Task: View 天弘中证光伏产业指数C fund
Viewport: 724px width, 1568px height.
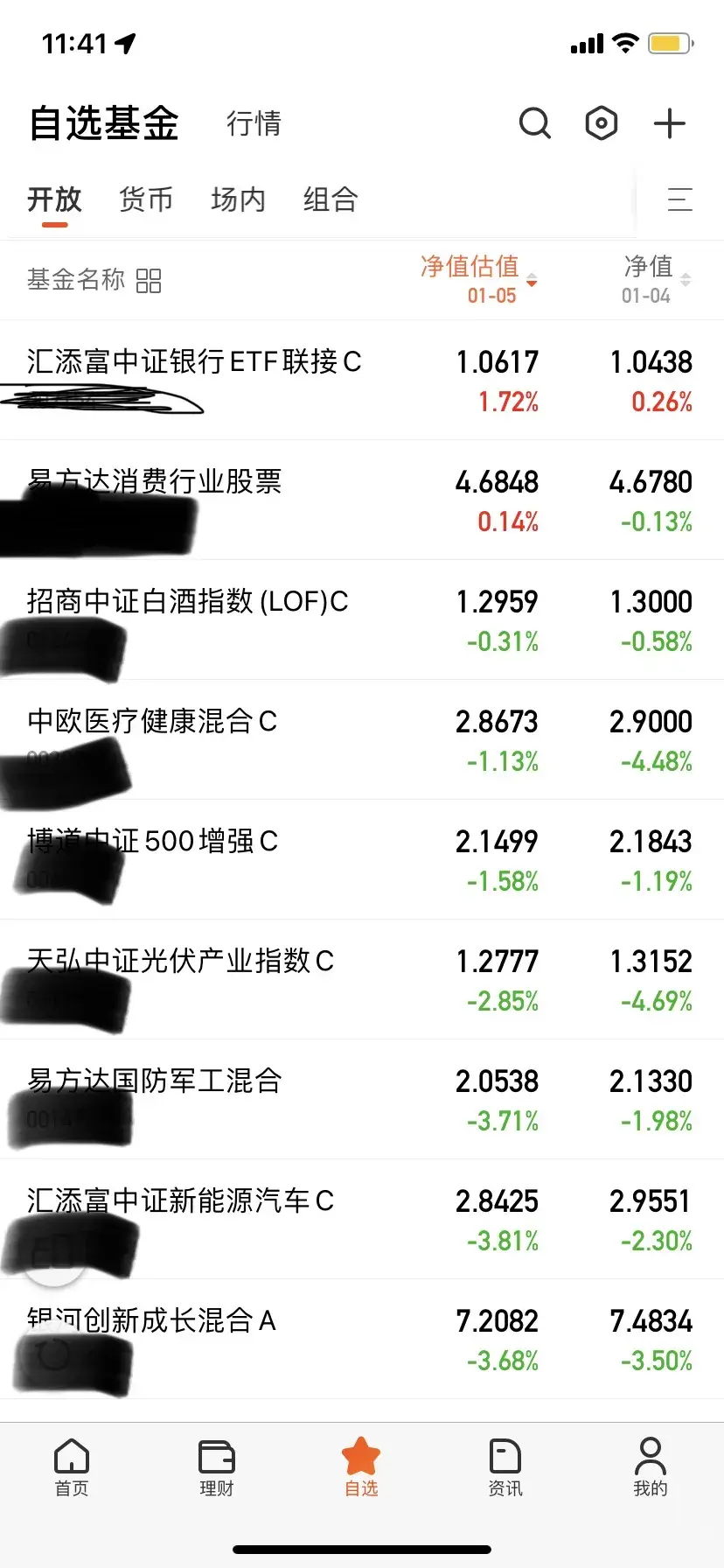Action: [x=362, y=979]
